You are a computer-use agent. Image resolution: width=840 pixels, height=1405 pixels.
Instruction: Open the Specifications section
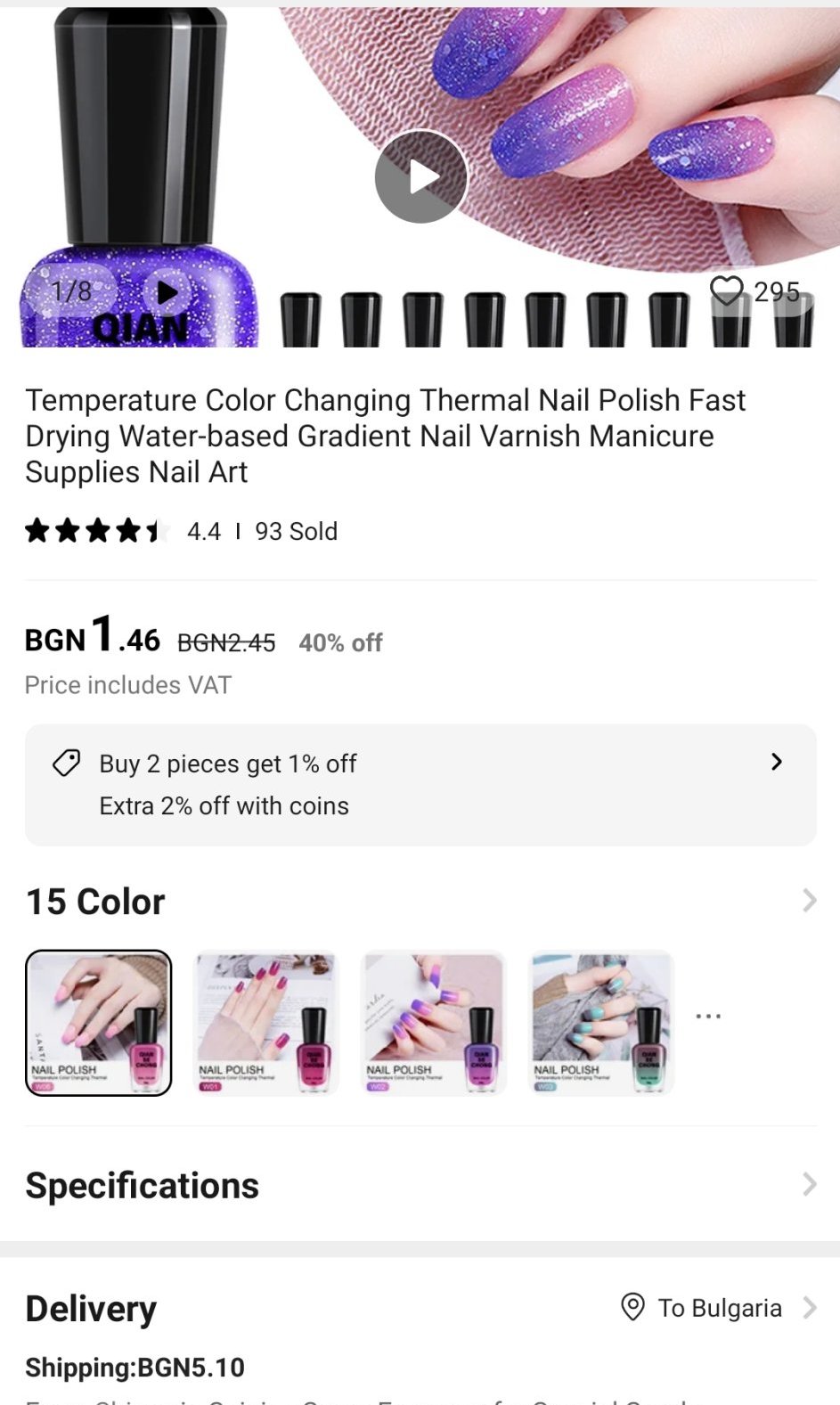pyautogui.click(x=420, y=1185)
